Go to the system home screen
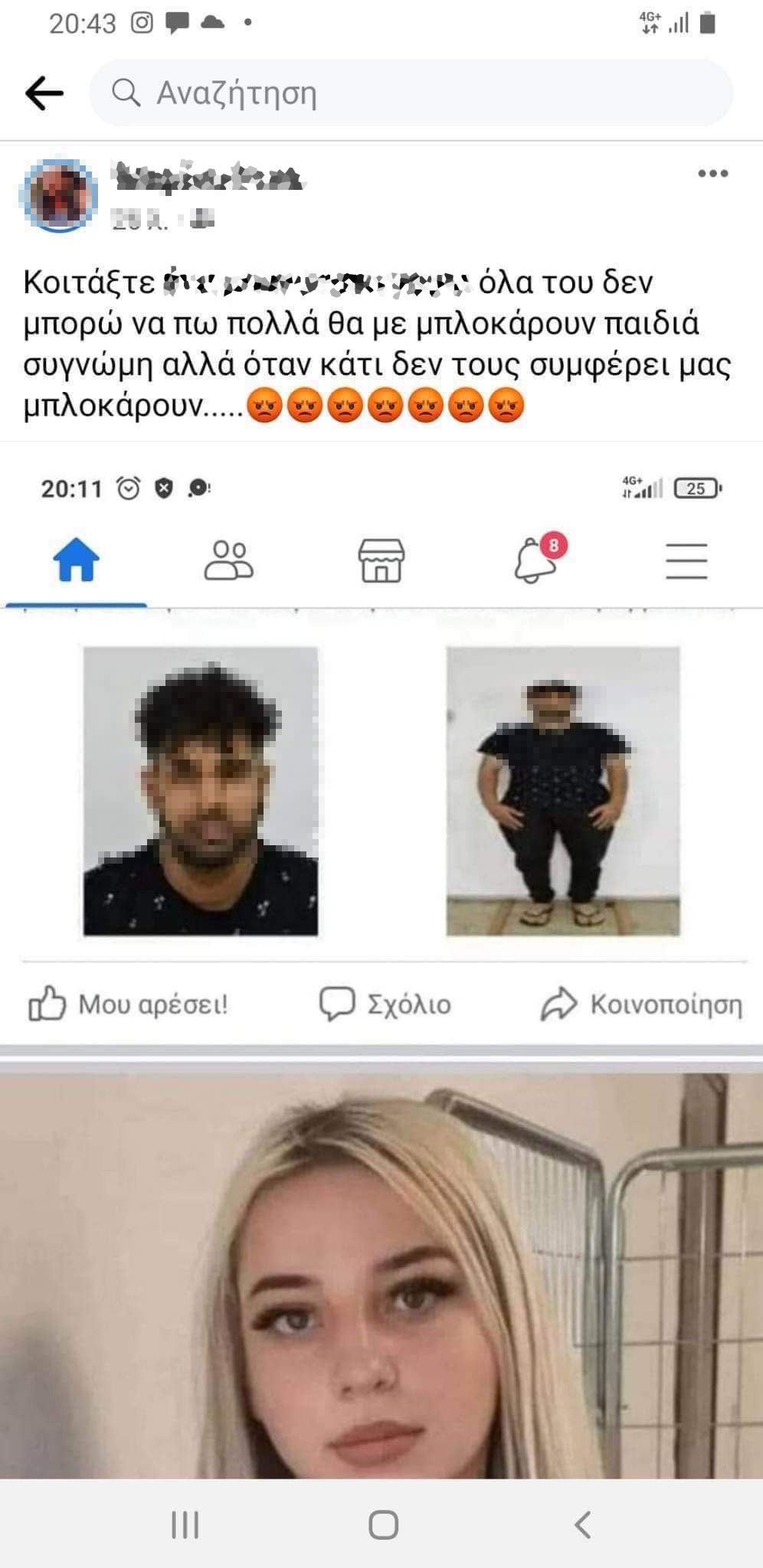This screenshot has height=1568, width=763. click(383, 1524)
